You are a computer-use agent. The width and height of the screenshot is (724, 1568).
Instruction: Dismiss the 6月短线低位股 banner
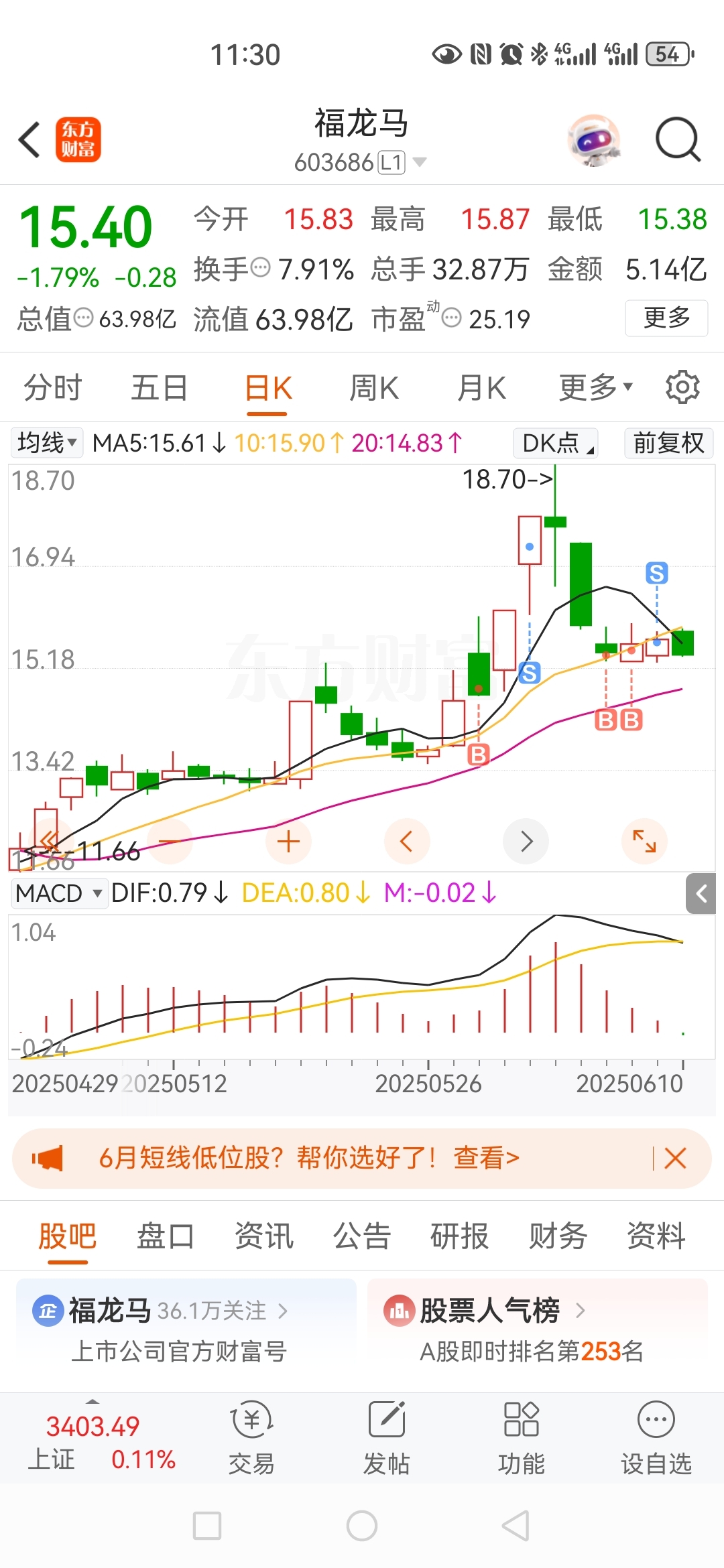tap(675, 1158)
